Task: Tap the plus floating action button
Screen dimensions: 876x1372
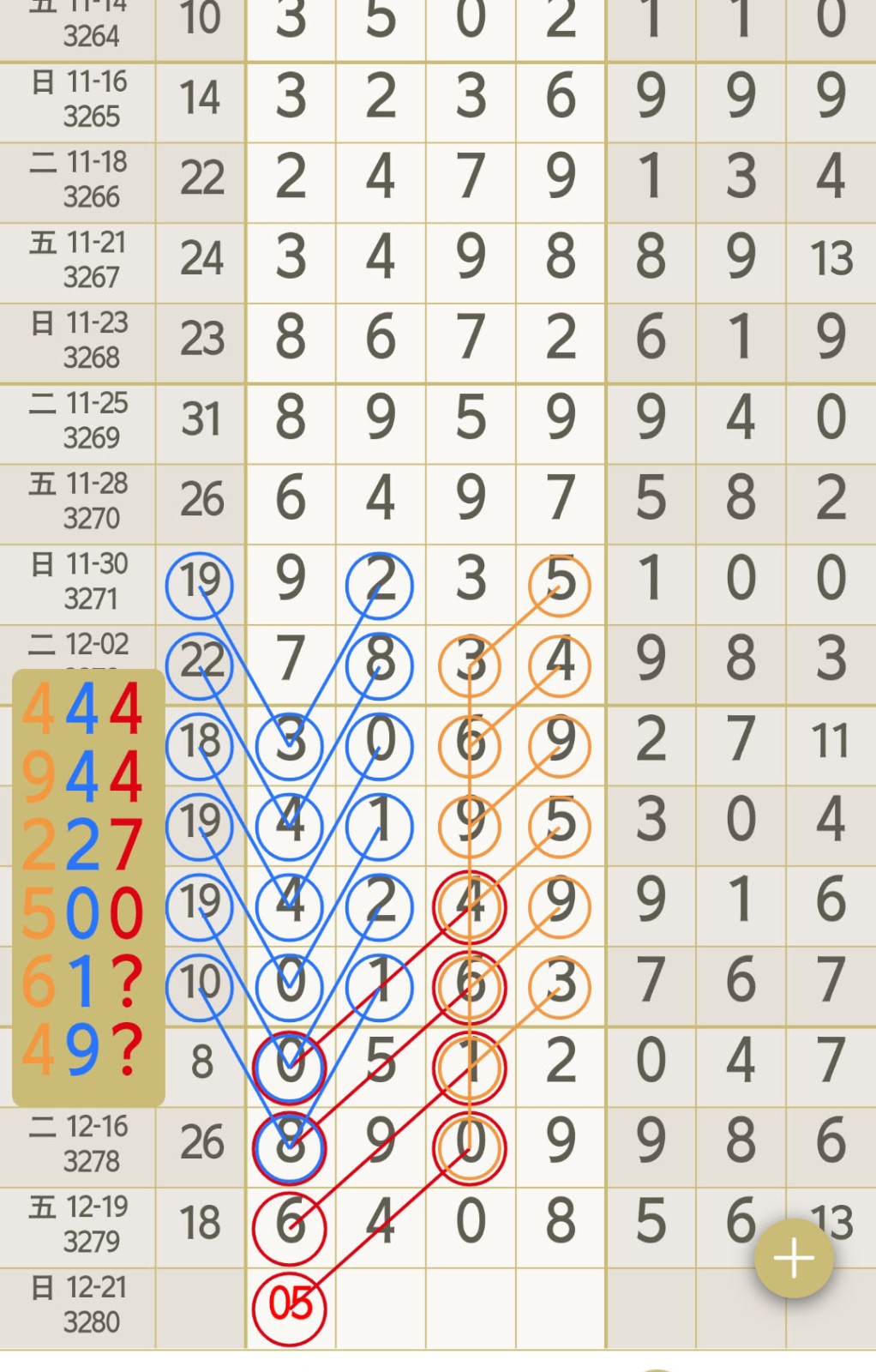Action: tap(794, 1258)
